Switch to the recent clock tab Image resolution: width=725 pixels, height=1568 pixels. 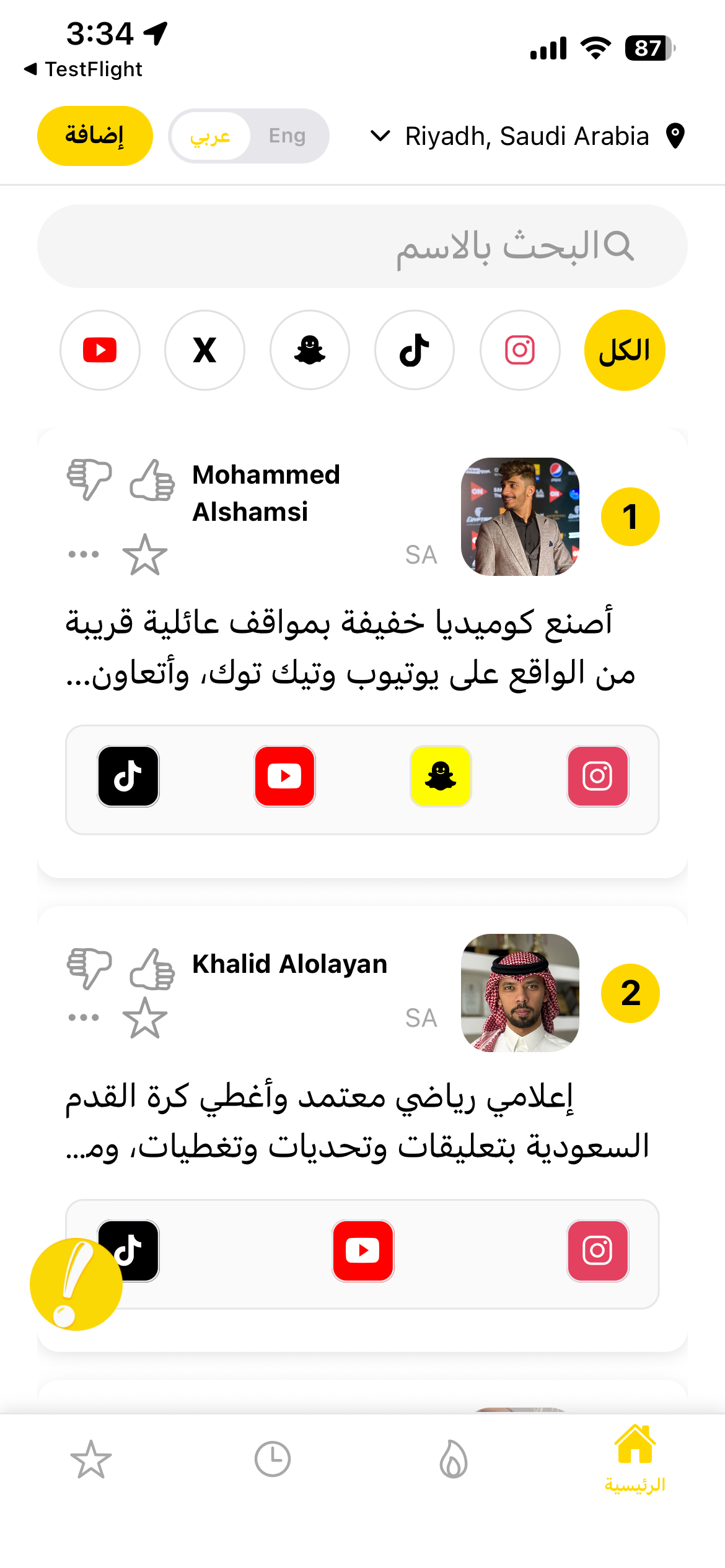point(272,1459)
